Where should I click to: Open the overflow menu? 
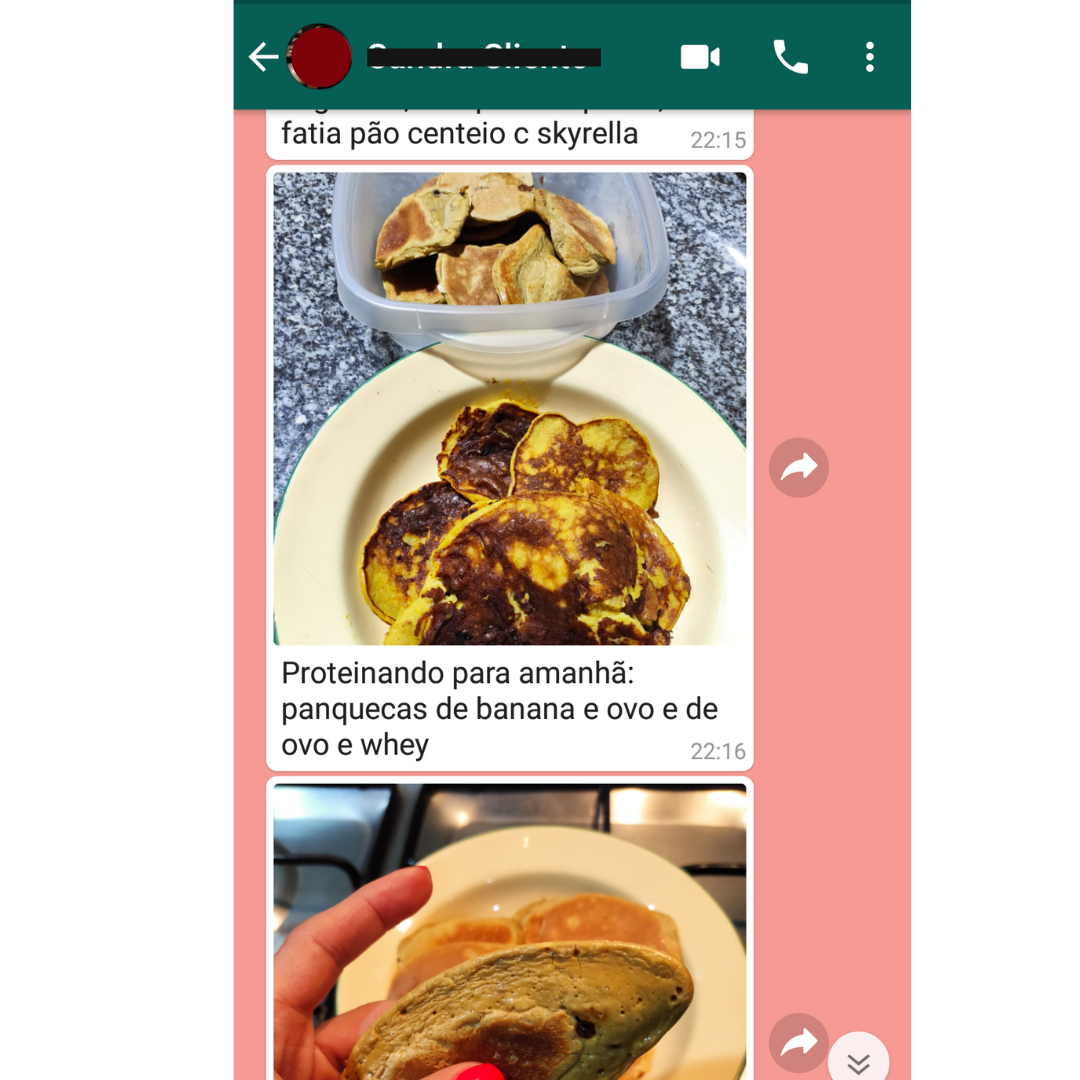click(x=869, y=57)
